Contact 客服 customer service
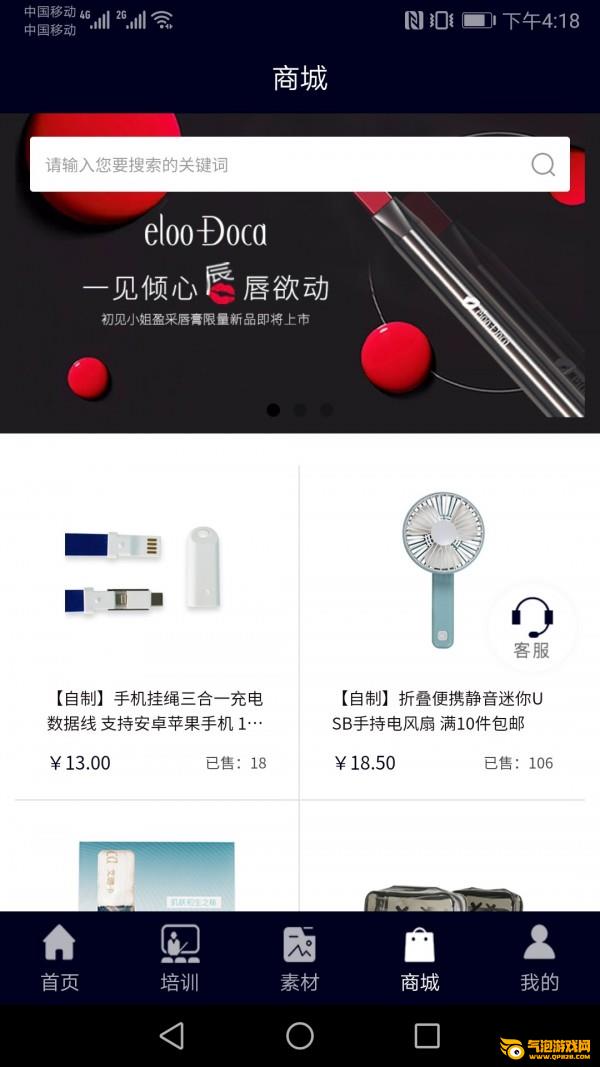The height and width of the screenshot is (1067, 600). coord(532,628)
